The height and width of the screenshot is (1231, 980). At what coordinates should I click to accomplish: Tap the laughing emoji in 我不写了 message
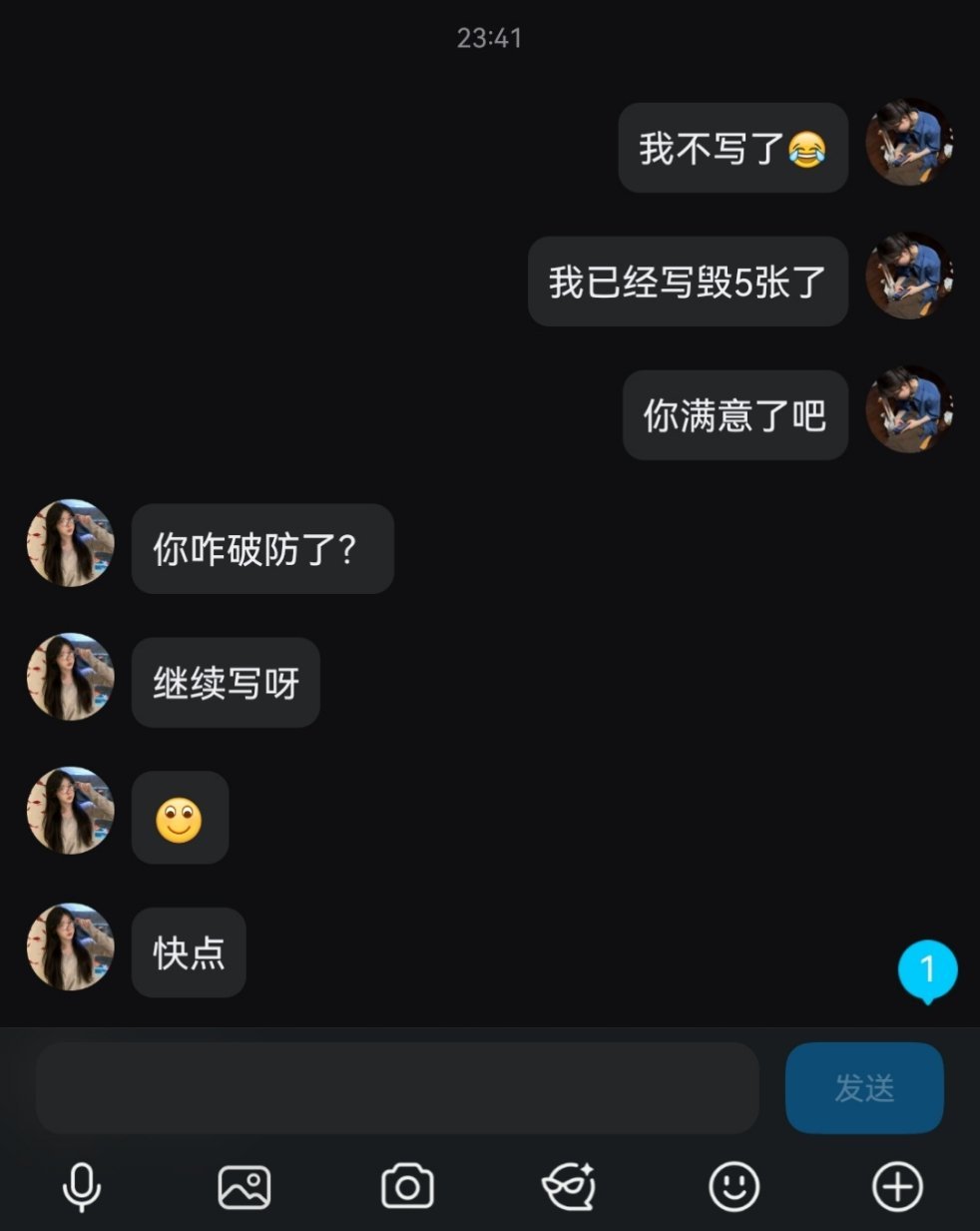coord(800,148)
